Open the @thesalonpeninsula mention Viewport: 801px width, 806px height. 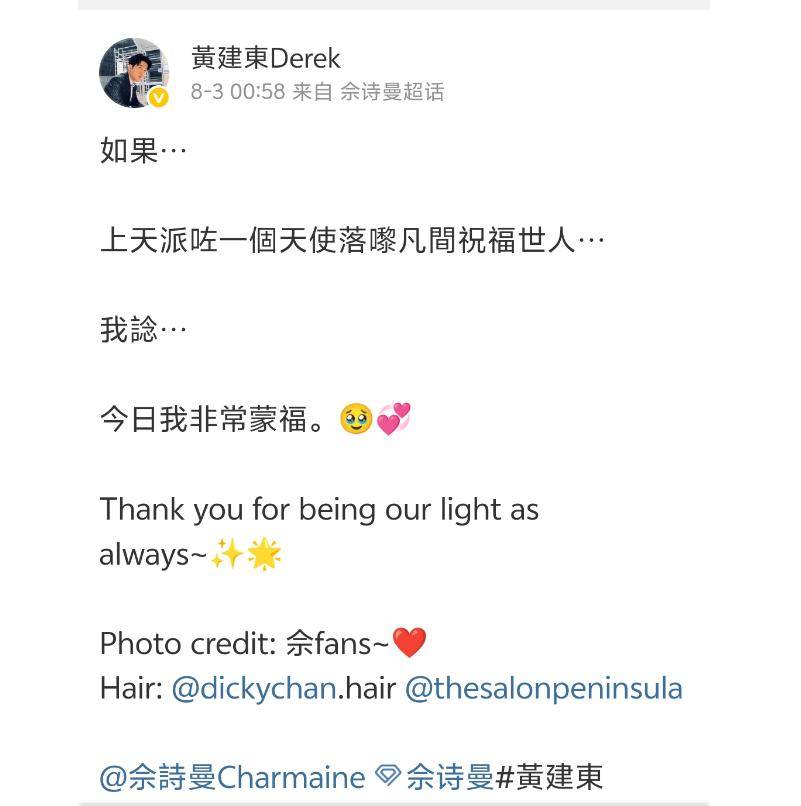coord(543,688)
